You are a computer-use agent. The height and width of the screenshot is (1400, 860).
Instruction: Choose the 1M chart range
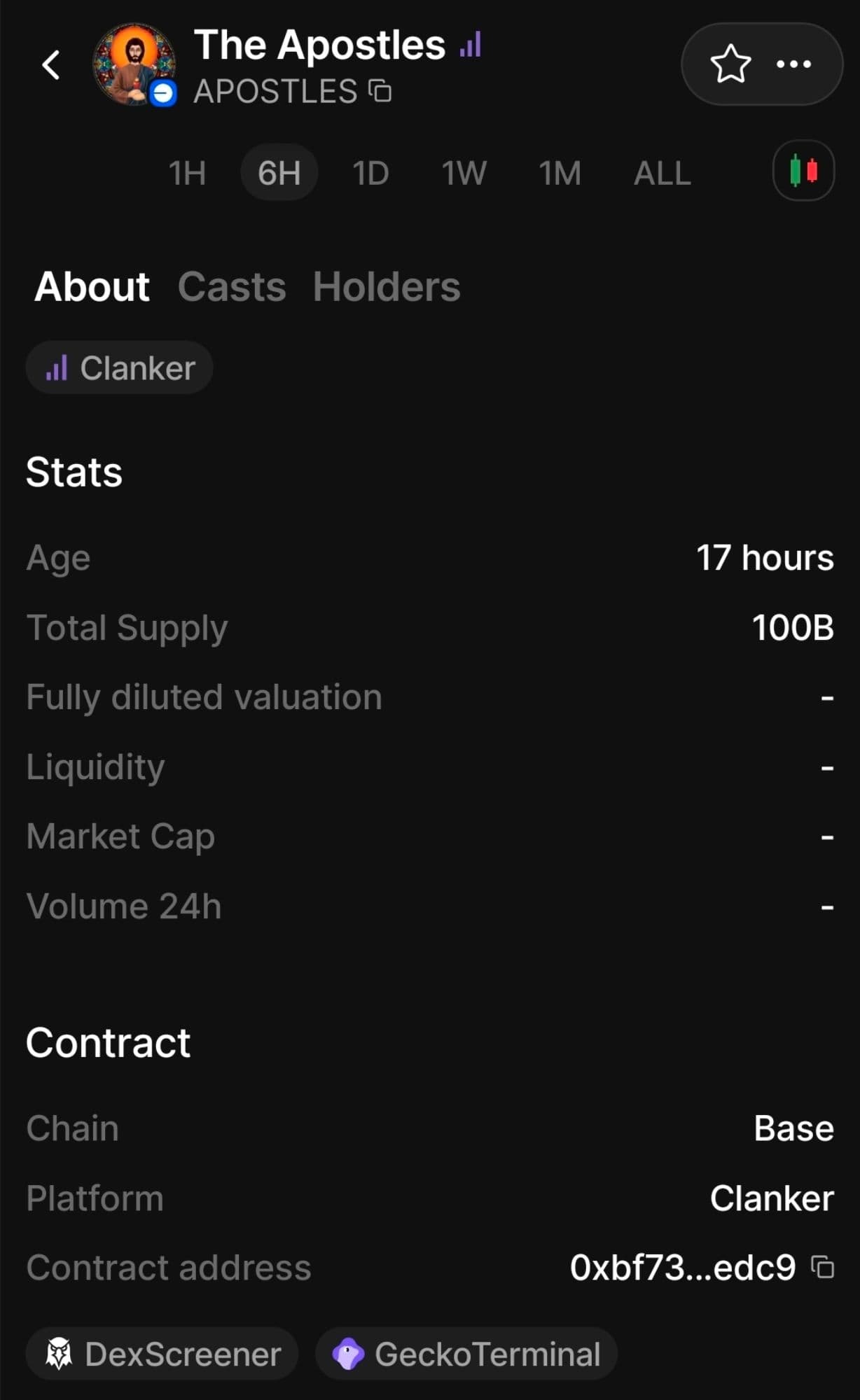click(560, 173)
